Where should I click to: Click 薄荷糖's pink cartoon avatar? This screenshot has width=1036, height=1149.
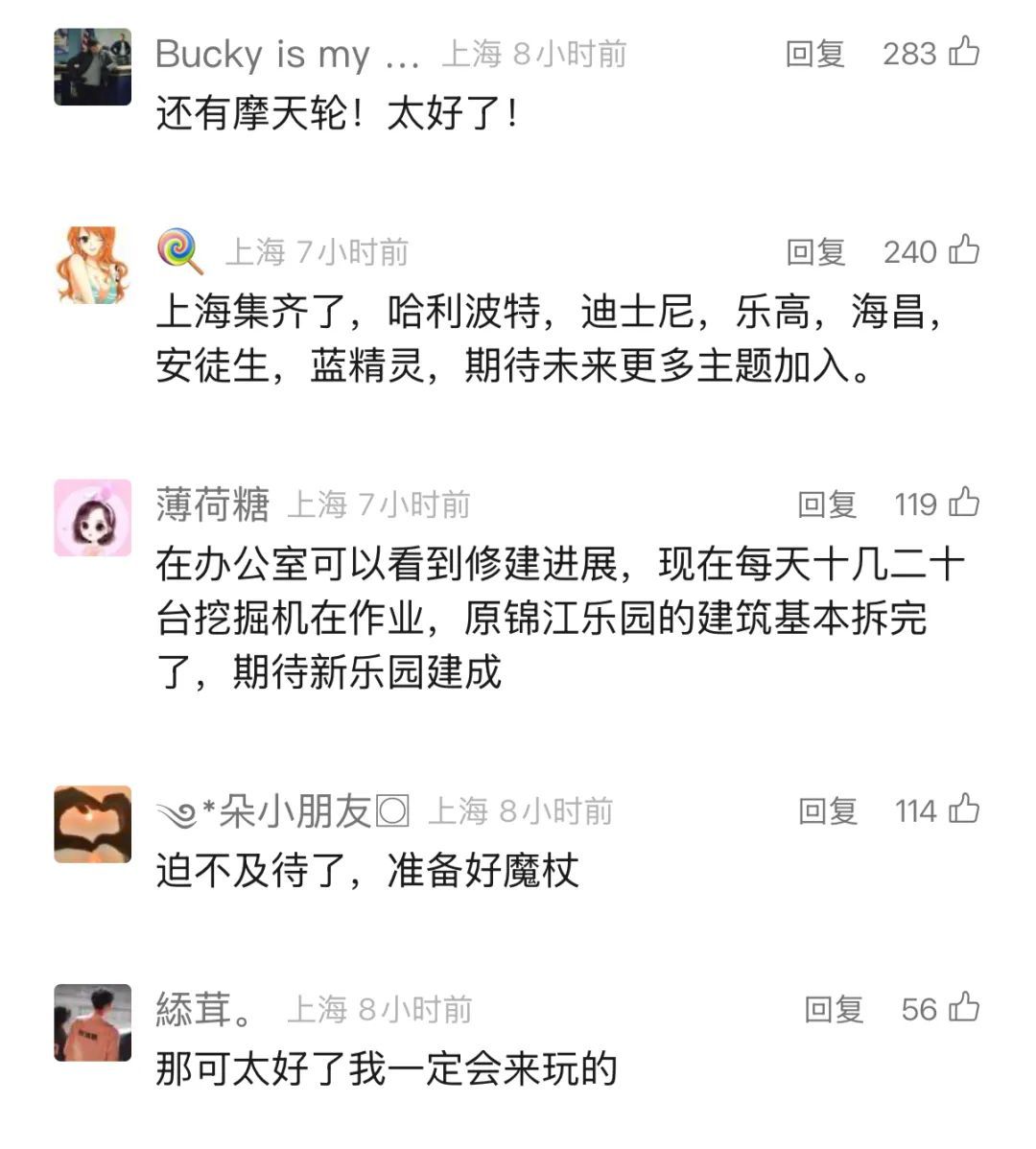click(93, 518)
